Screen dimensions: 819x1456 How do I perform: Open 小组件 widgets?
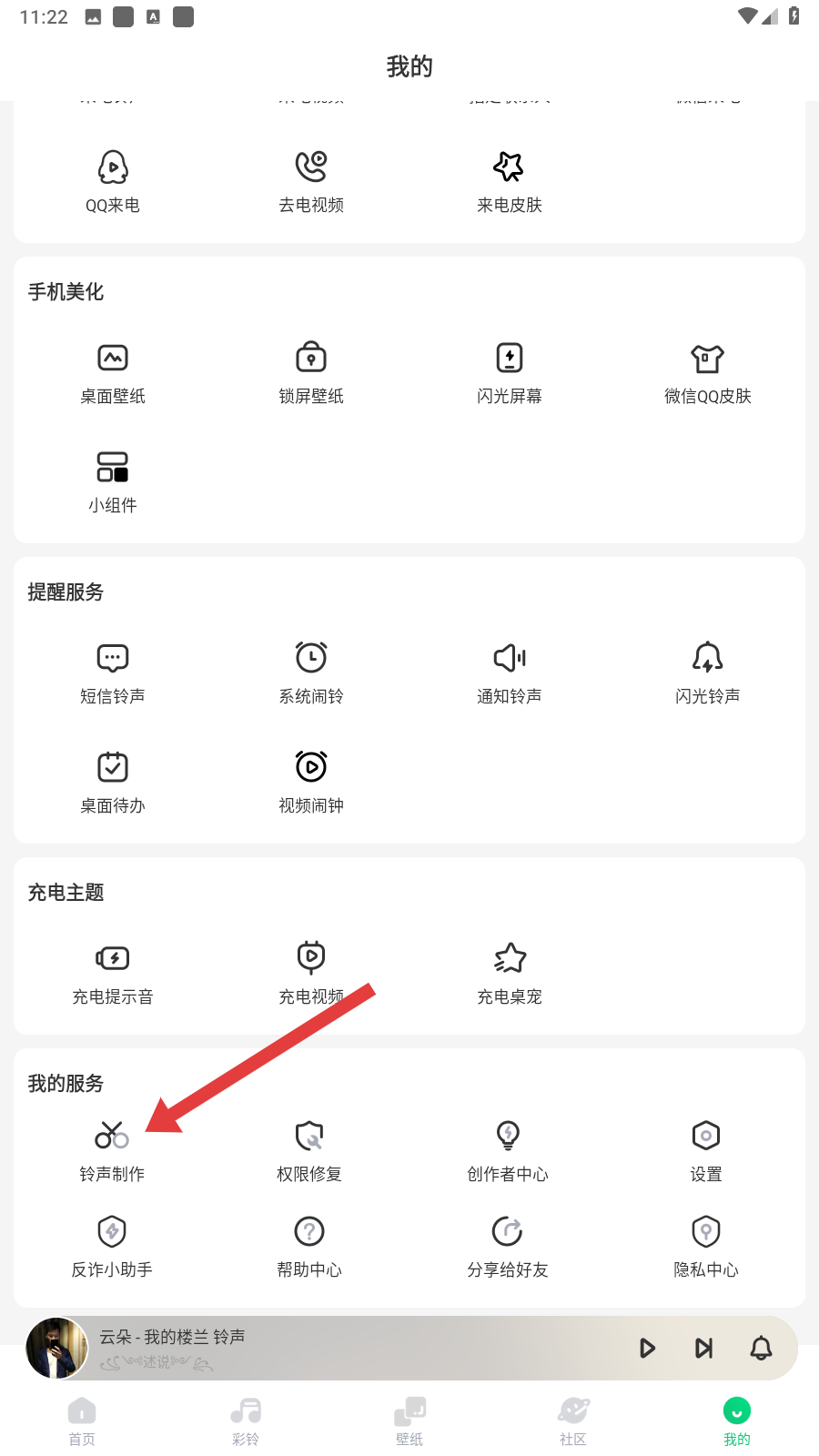(x=113, y=481)
